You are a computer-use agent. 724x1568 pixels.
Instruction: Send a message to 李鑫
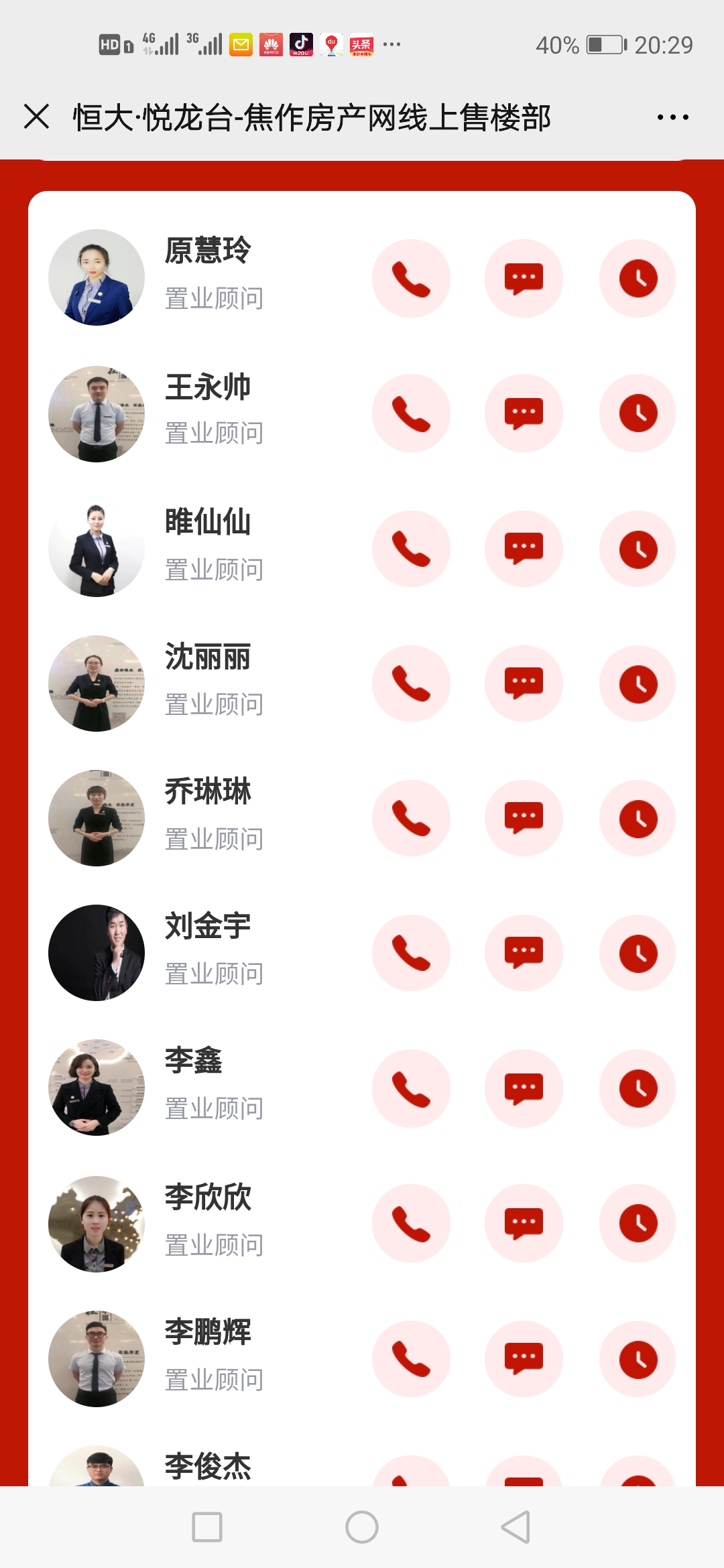524,1088
